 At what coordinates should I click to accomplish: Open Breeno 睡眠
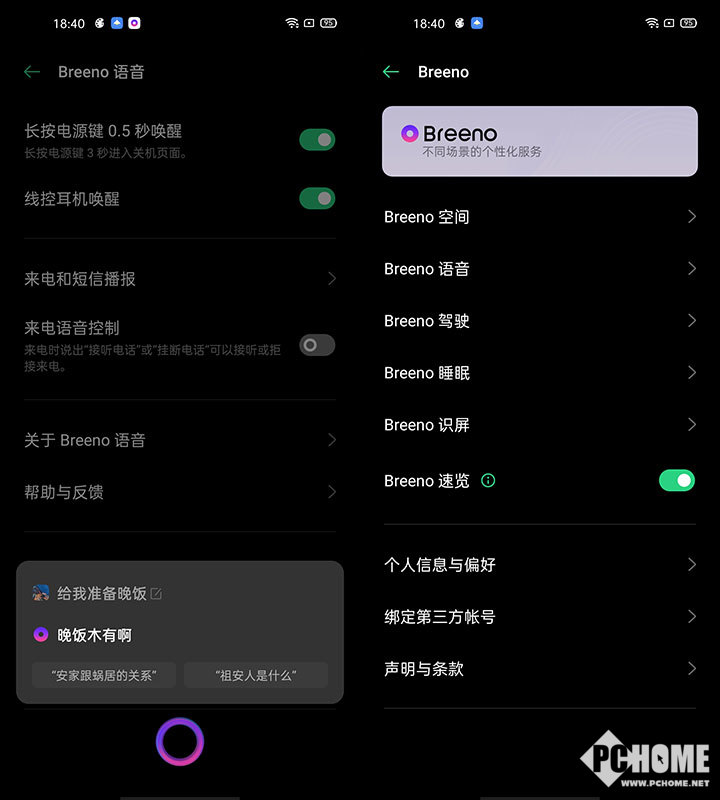point(540,373)
